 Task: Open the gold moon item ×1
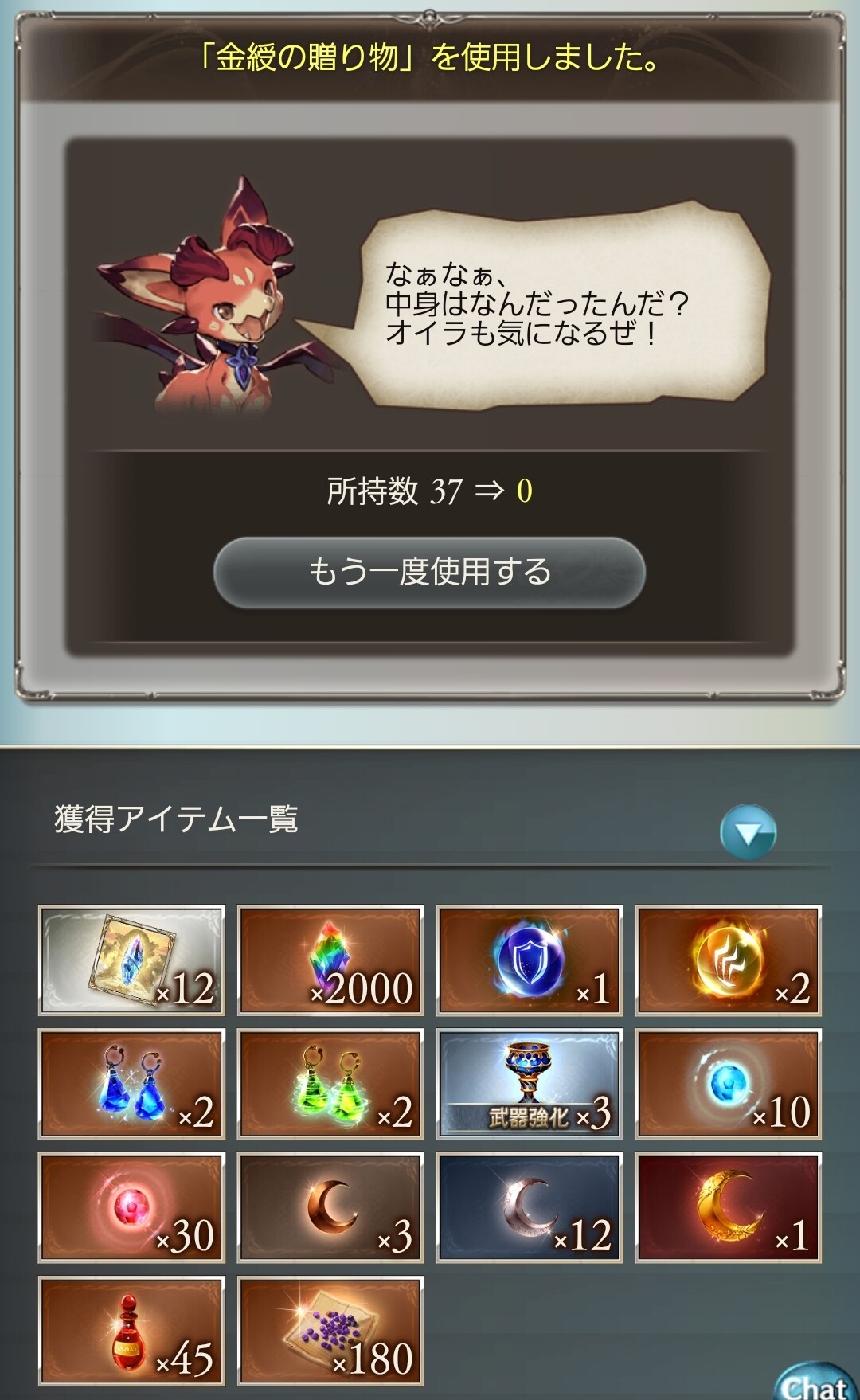pos(728,1207)
